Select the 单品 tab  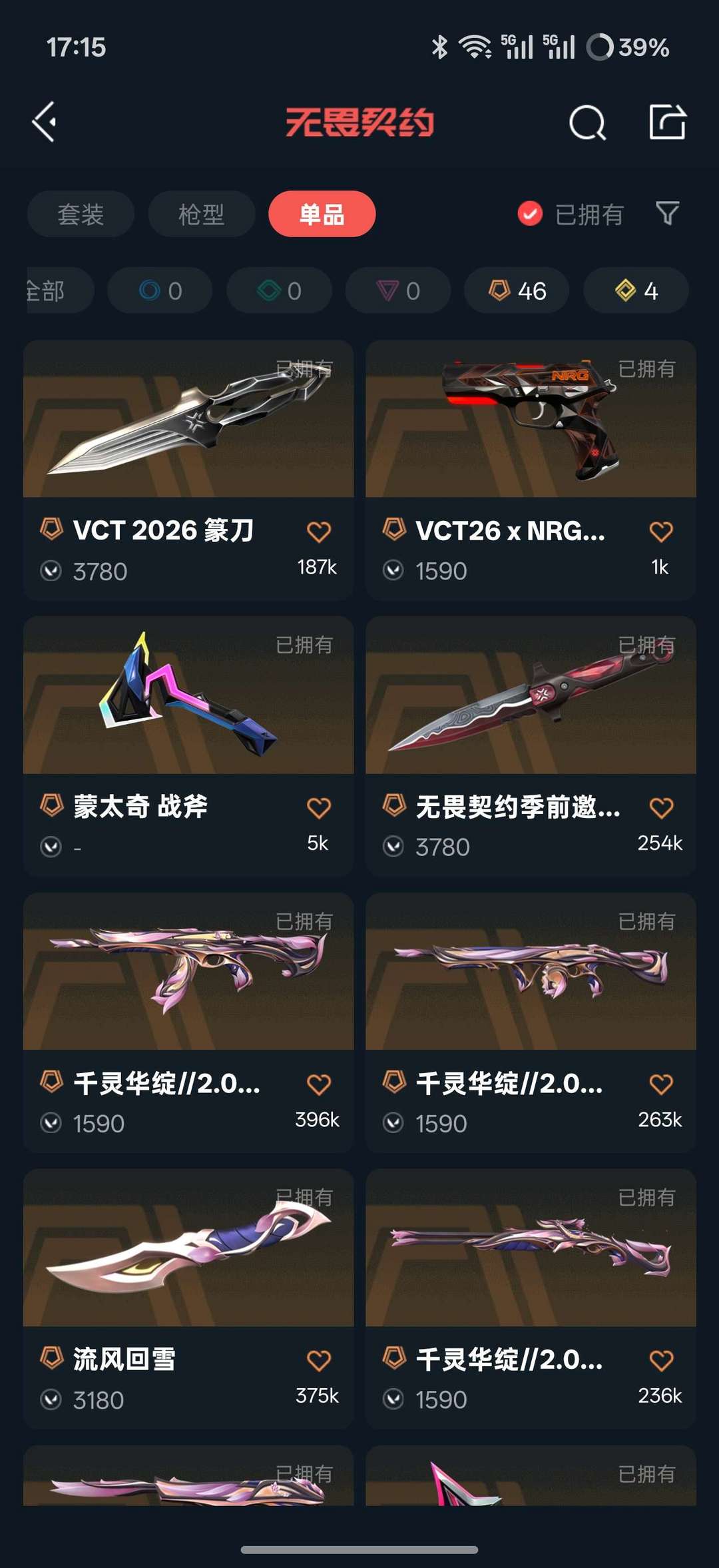322,214
